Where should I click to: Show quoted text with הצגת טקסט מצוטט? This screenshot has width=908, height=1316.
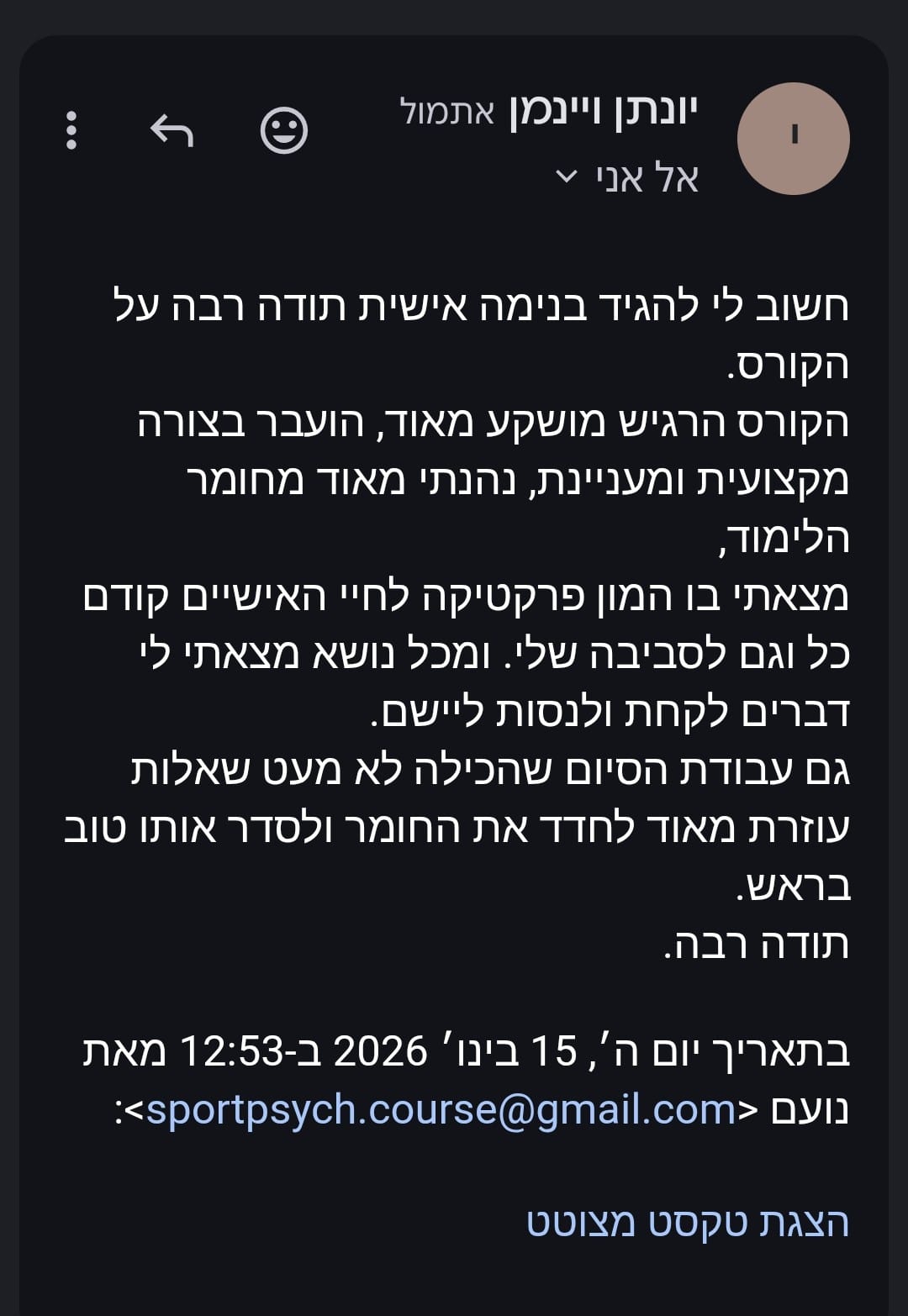tap(687, 1221)
